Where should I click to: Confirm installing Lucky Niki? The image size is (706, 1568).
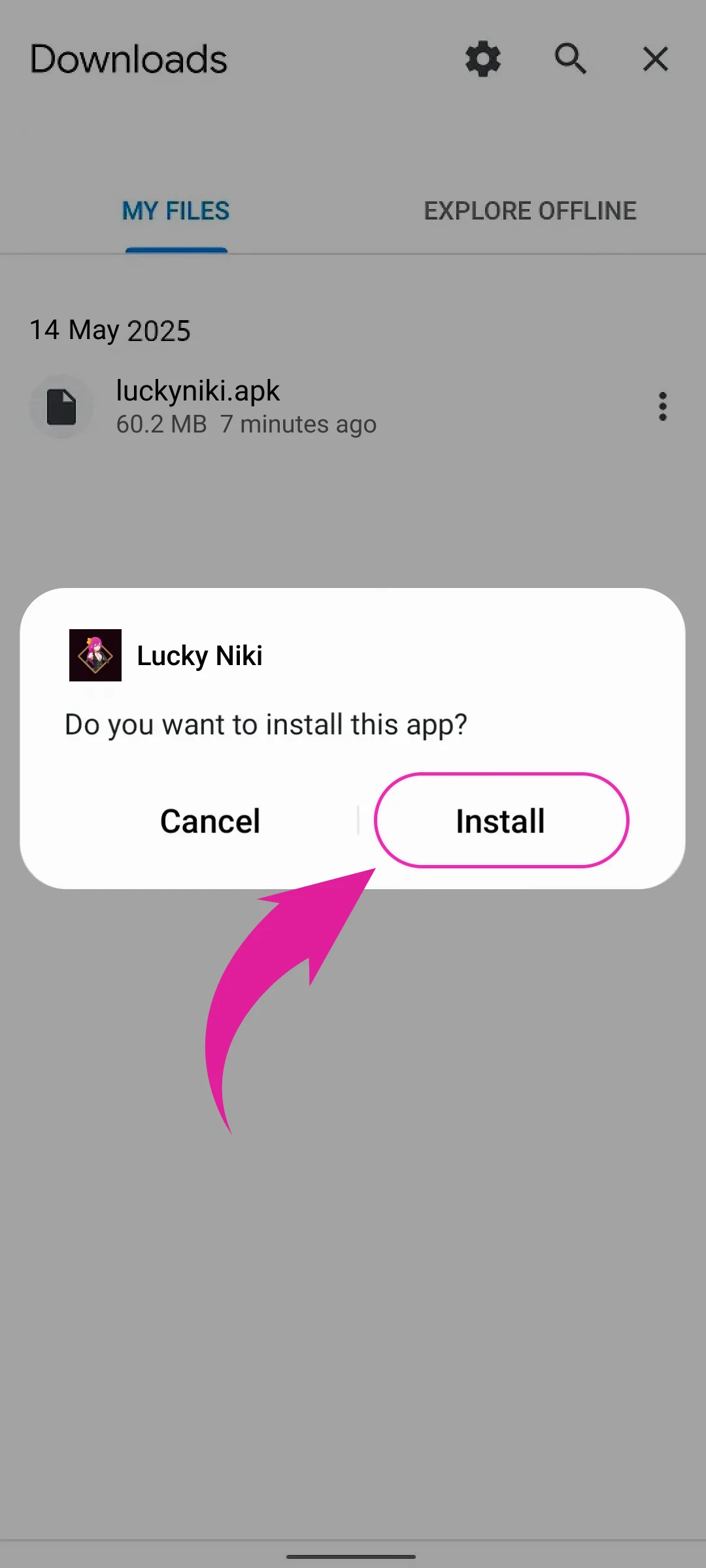tap(501, 821)
